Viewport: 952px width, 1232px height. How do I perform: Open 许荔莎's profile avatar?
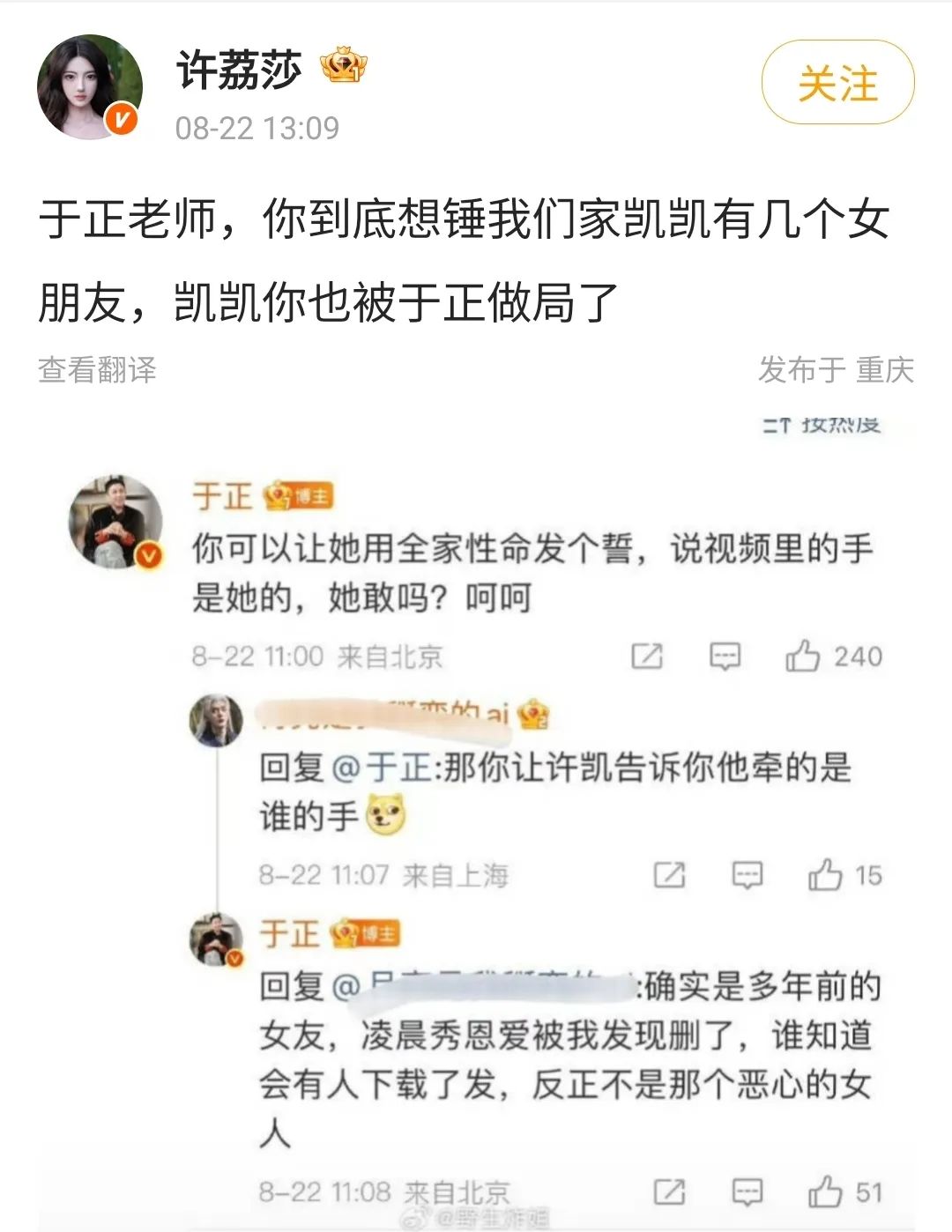[89, 87]
